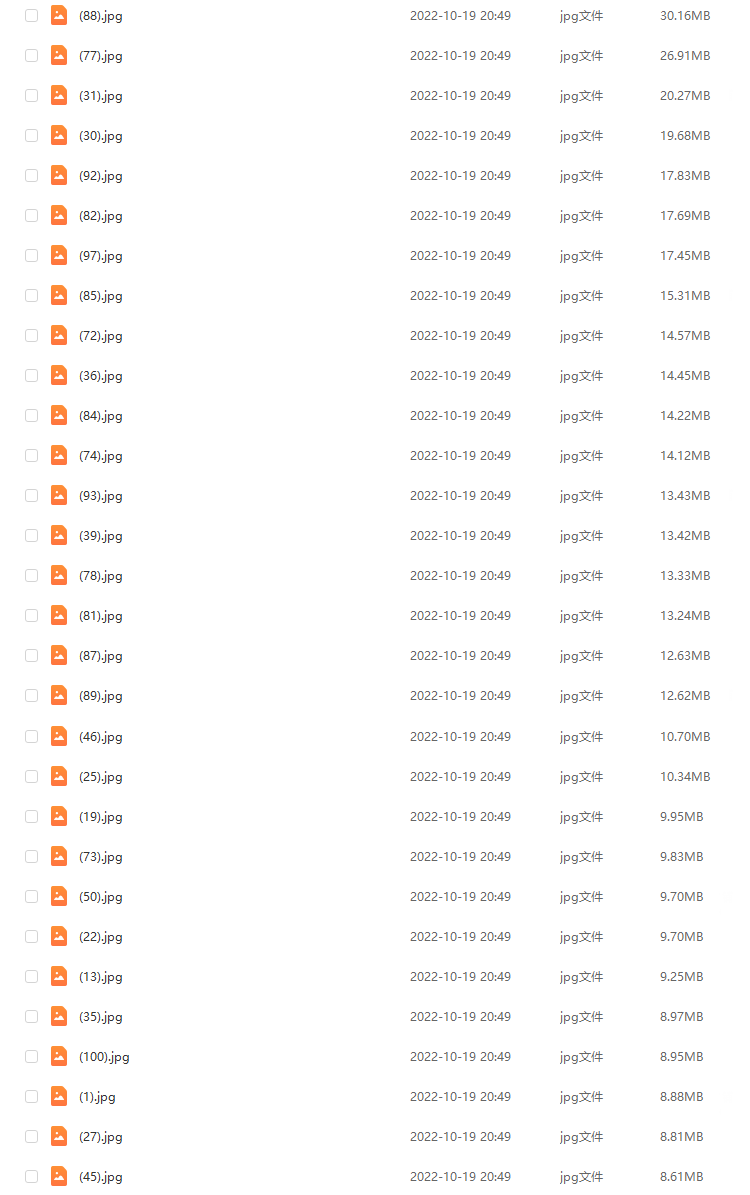Open the file (77).jpg

coord(100,56)
